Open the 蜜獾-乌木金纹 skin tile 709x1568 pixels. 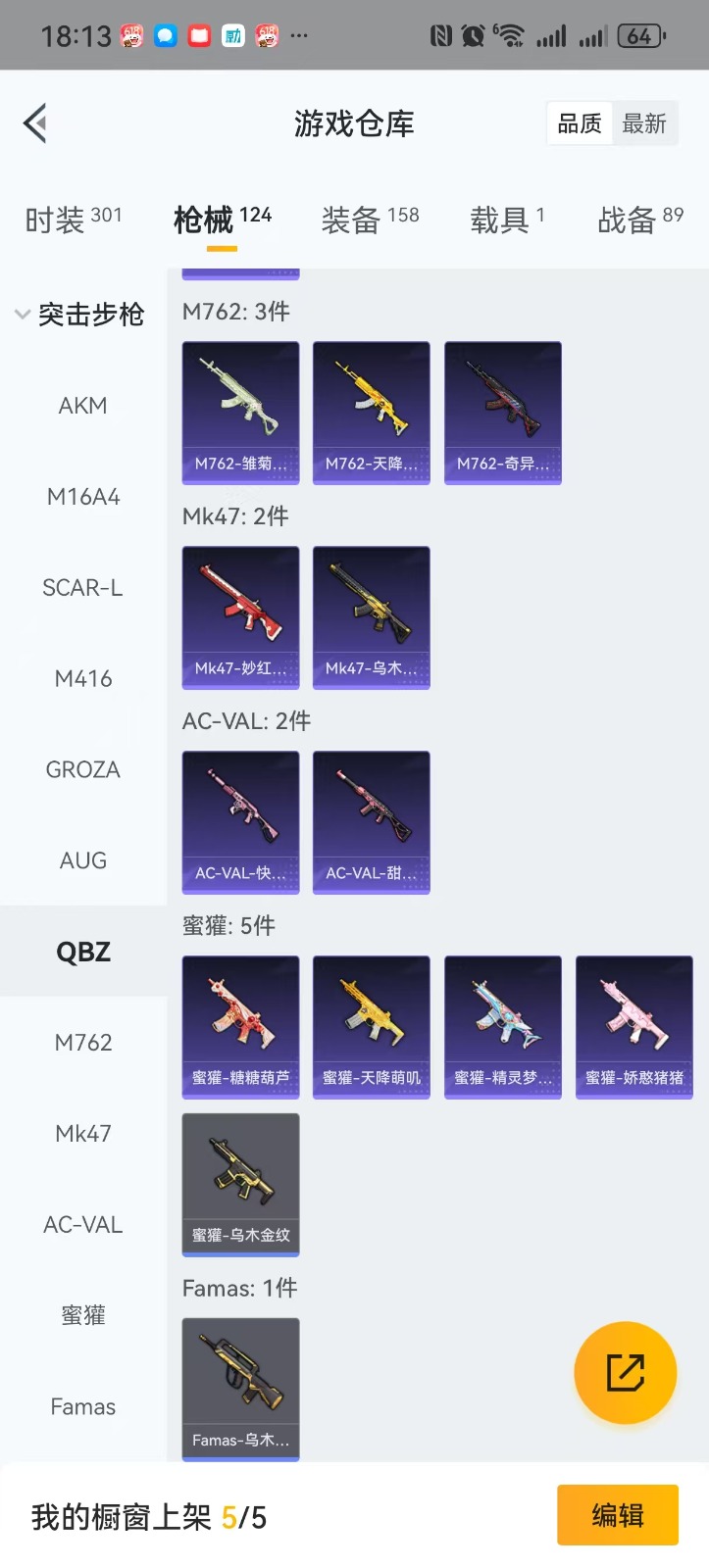240,1183
